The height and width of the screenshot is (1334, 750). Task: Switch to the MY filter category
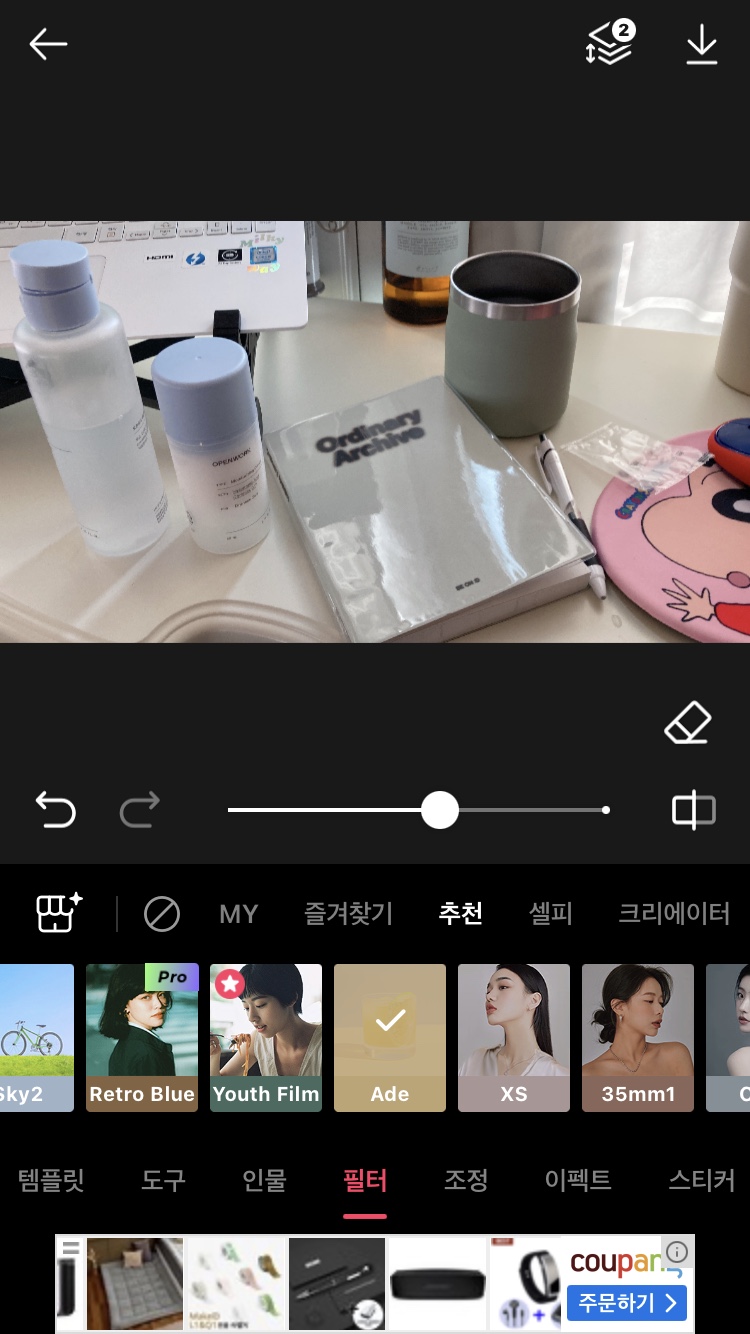pyautogui.click(x=238, y=914)
